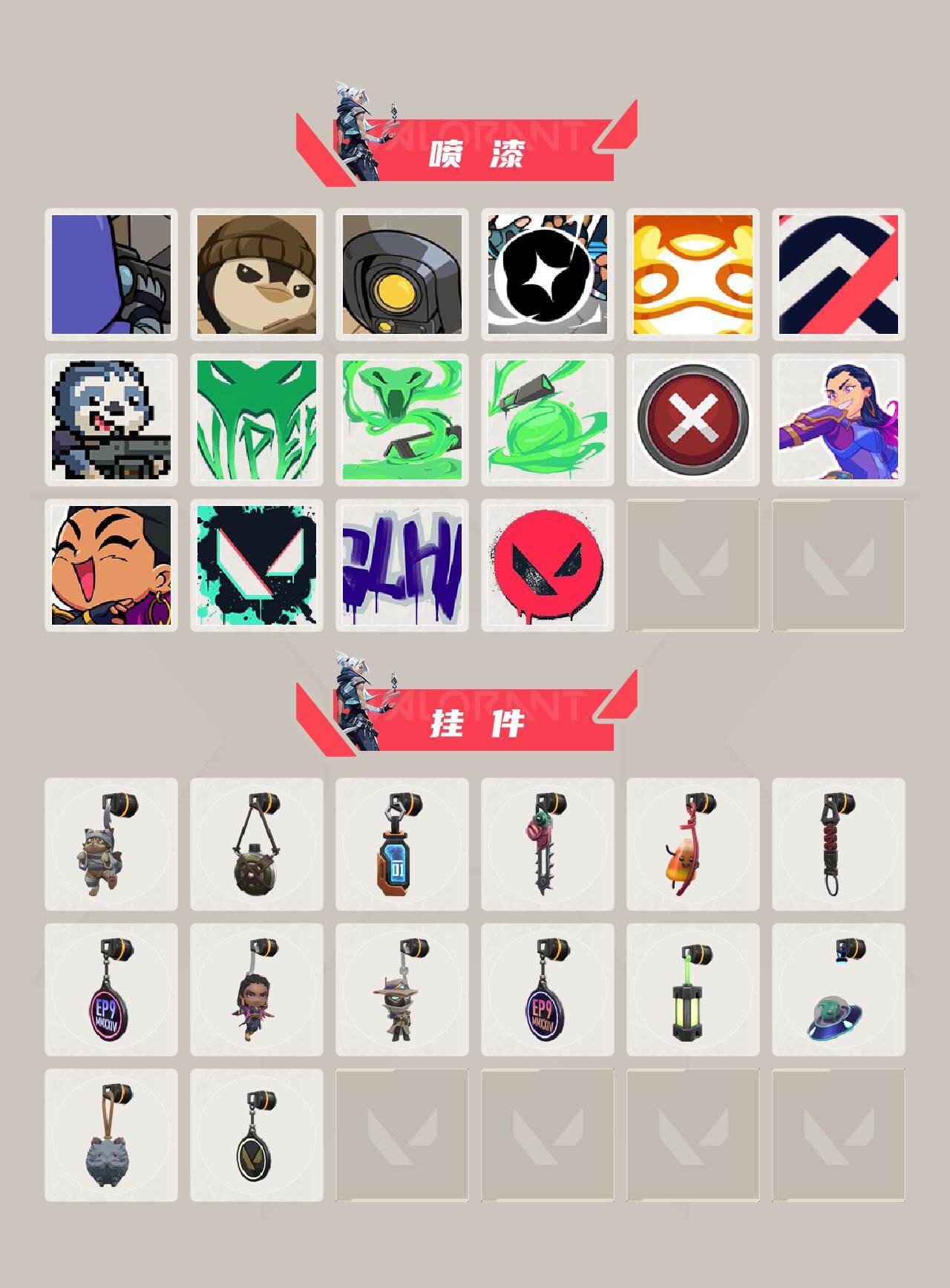The width and height of the screenshot is (950, 1288).
Task: Click the 挂件 buddies section banner
Action: tap(475, 723)
